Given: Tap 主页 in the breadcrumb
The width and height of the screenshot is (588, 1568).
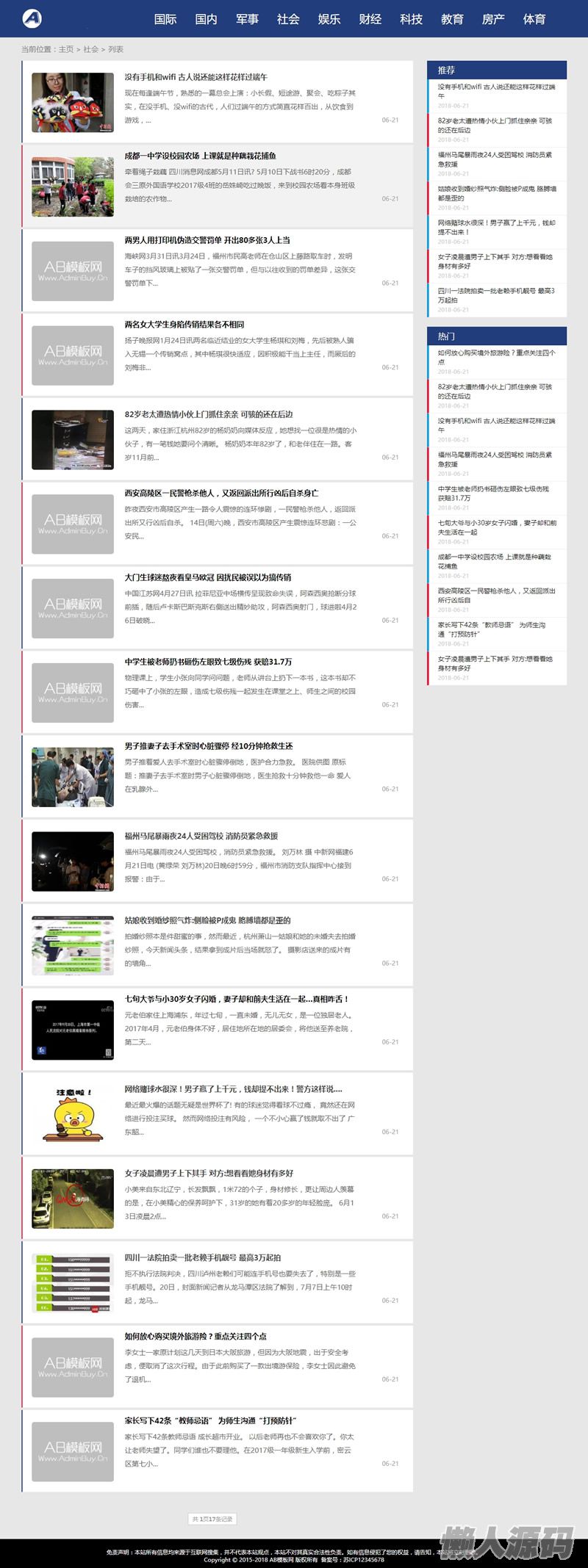Looking at the screenshot, I should 66,49.
